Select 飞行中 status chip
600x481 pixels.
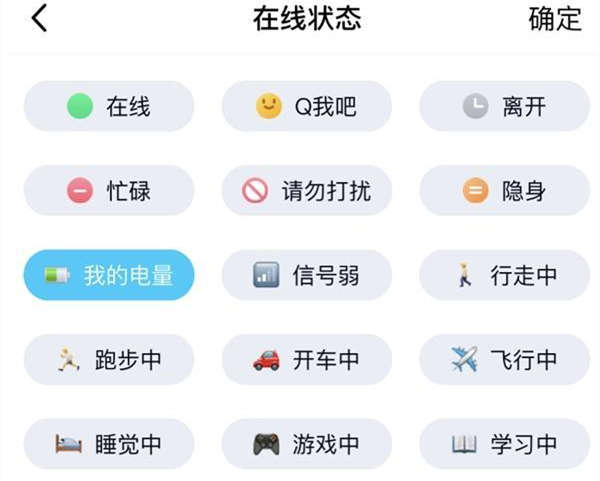coord(504,359)
